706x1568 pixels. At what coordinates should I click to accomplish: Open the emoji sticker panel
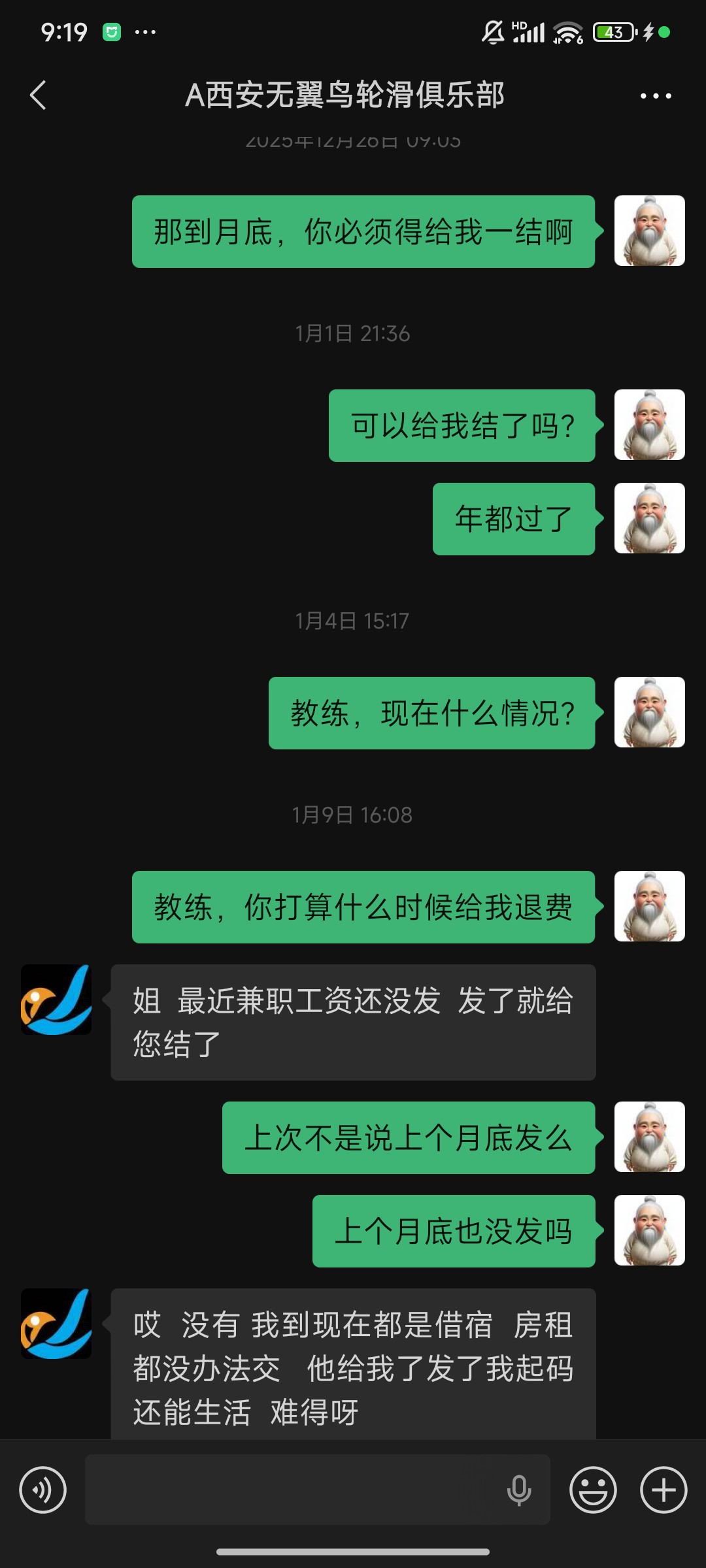[593, 1490]
